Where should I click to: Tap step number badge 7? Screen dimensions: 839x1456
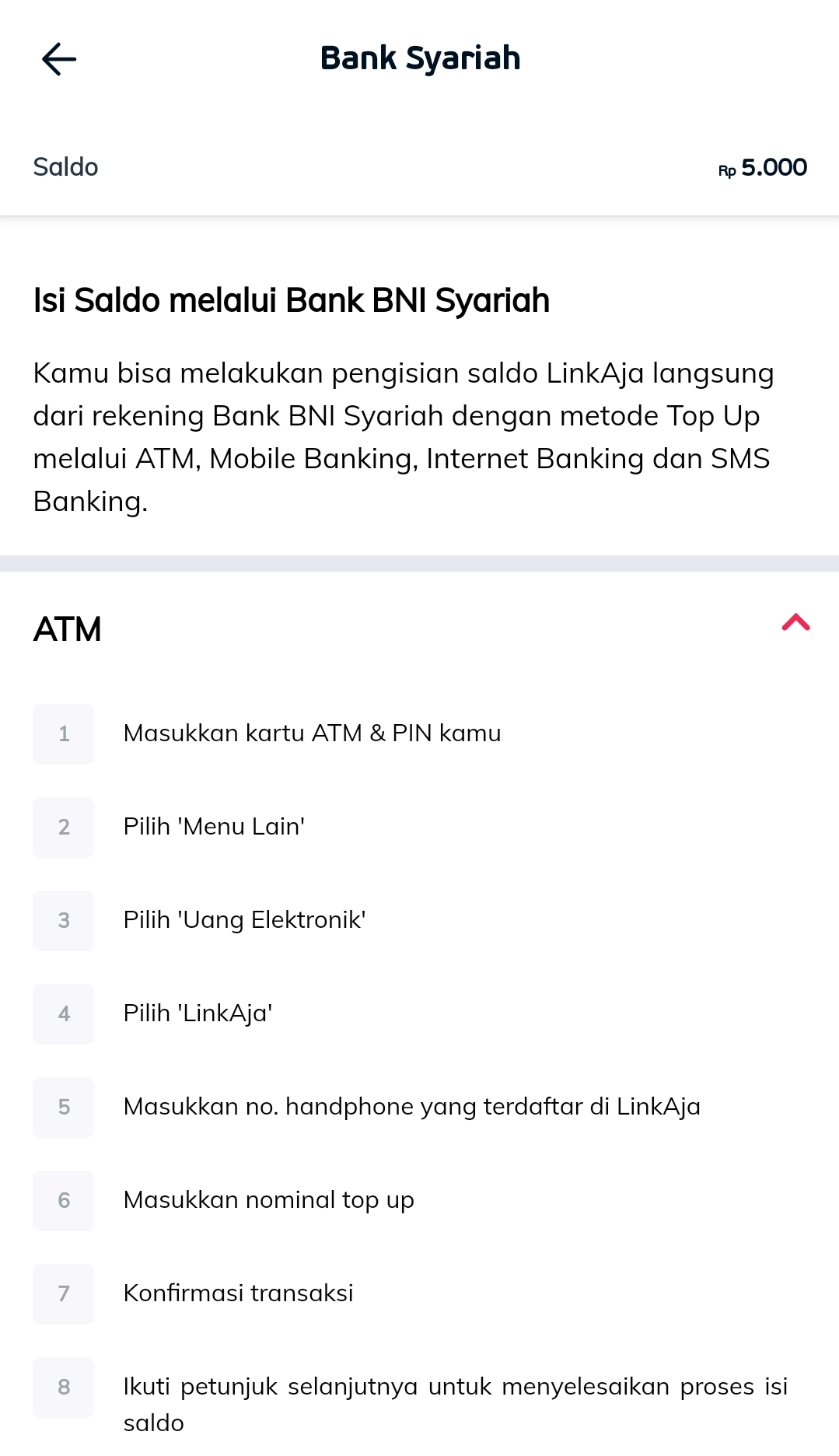63,1293
